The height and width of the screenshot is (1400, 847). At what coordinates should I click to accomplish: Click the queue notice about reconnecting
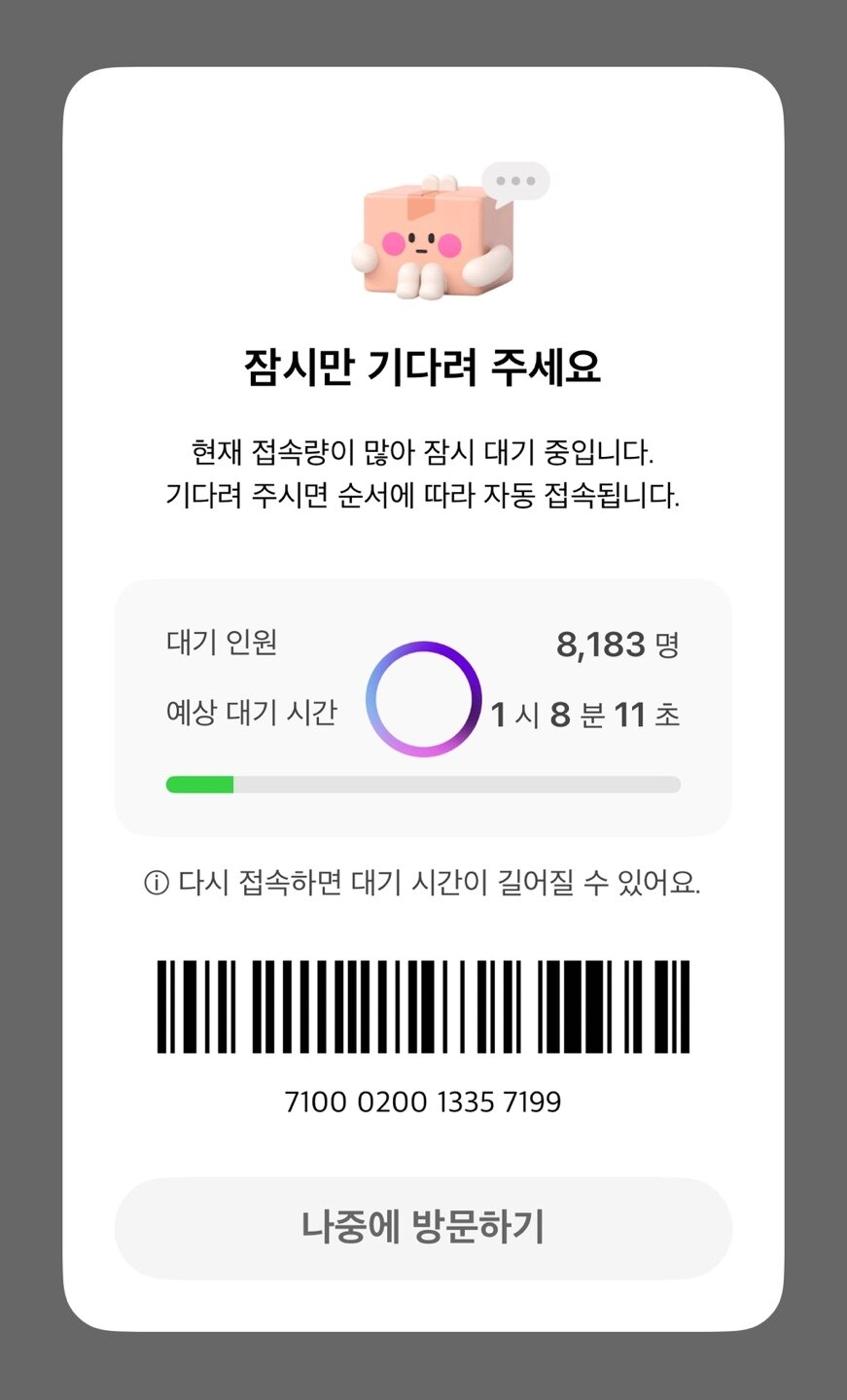(423, 883)
